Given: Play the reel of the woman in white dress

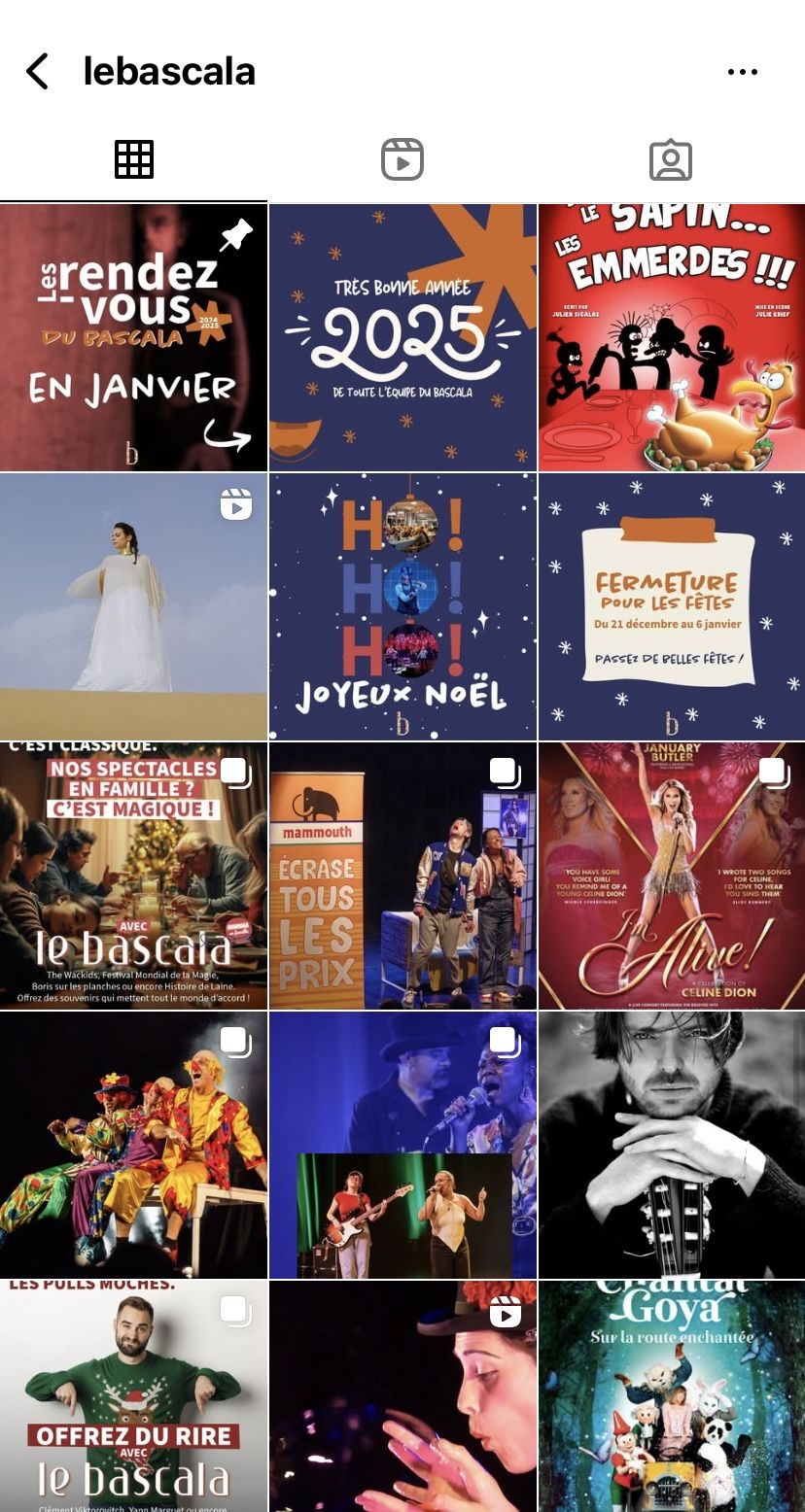Looking at the screenshot, I should click(x=133, y=606).
